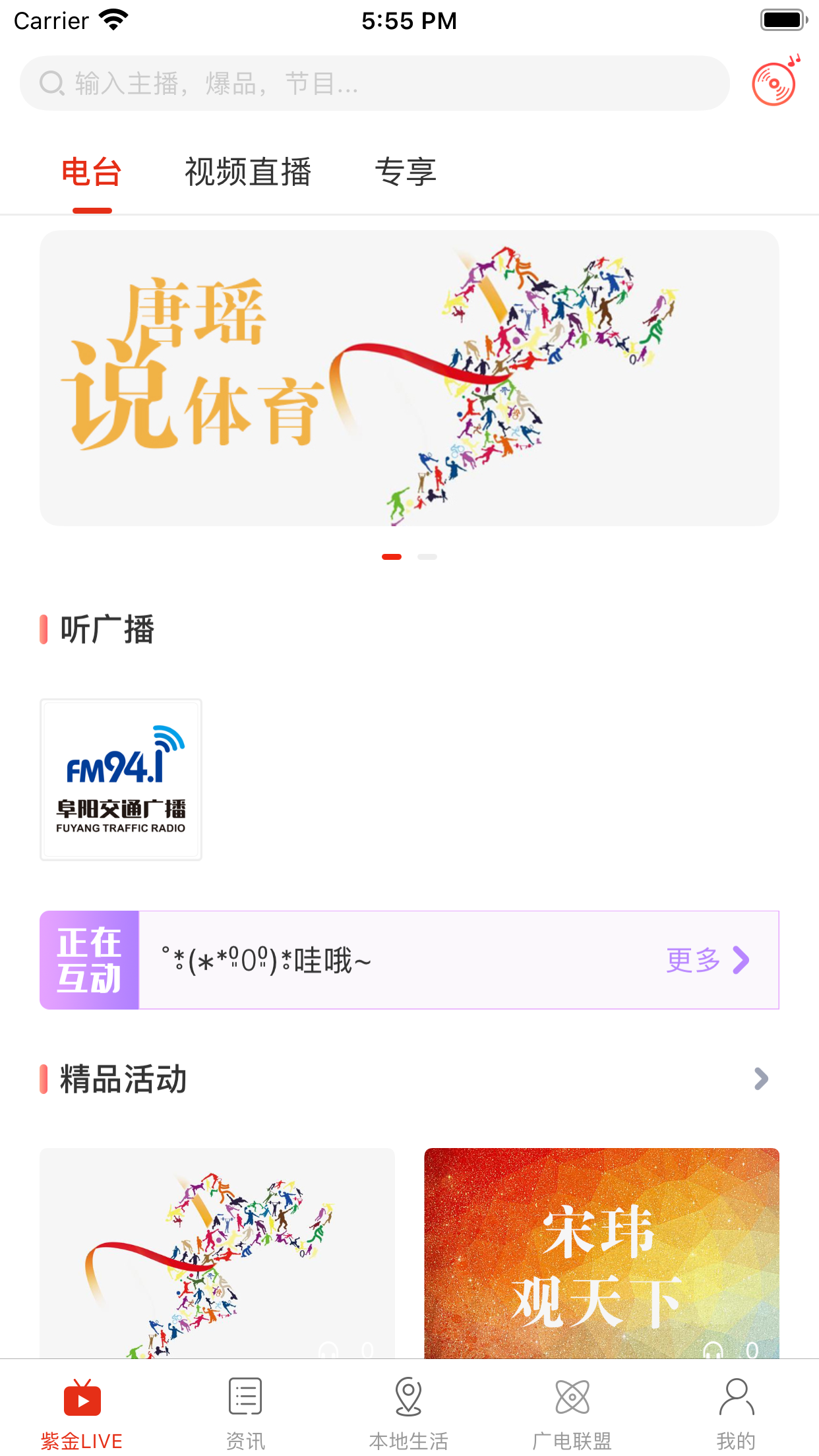Select the second carousel pagination dot
This screenshot has width=819, height=1456.
click(x=427, y=557)
